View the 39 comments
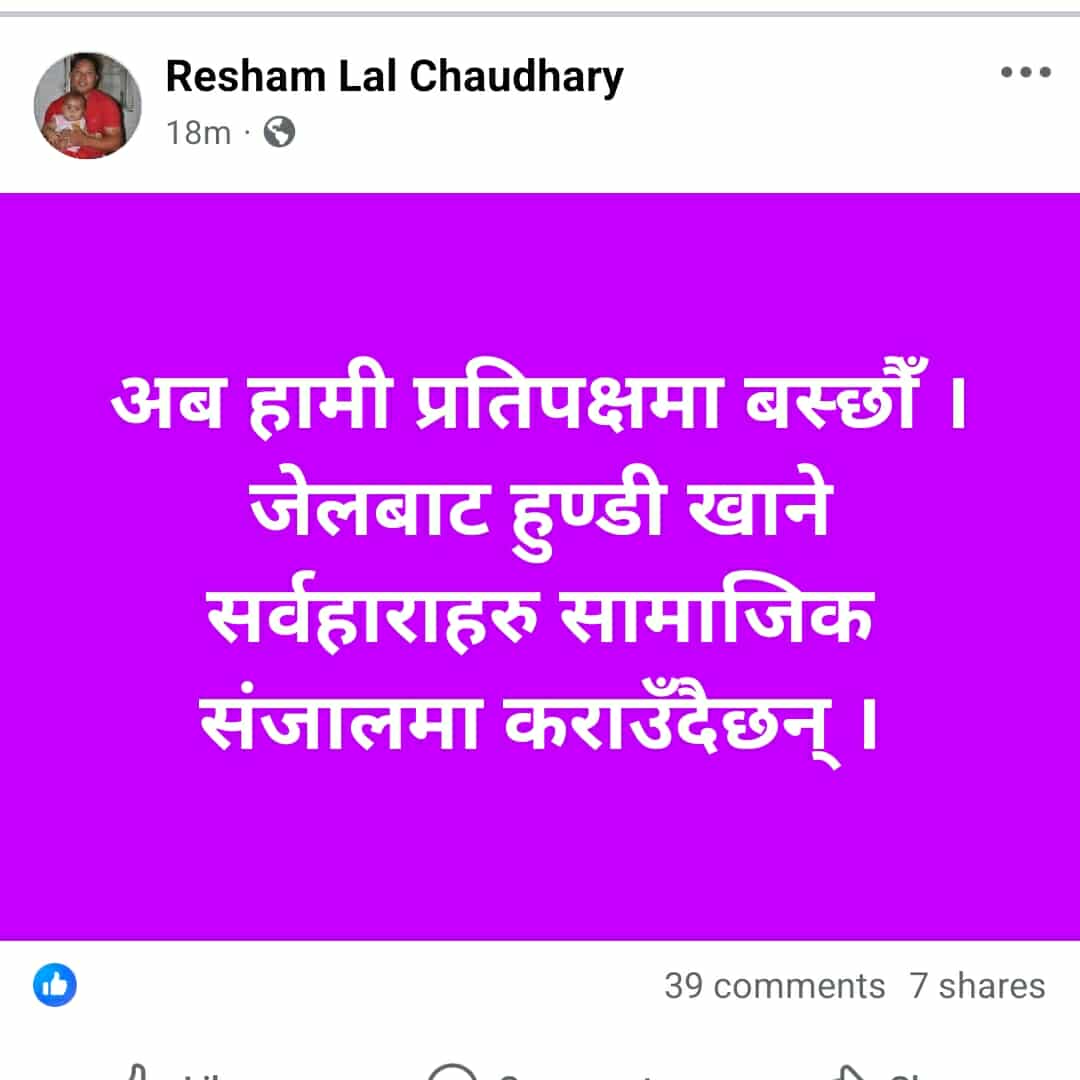The height and width of the screenshot is (1080, 1080). pyautogui.click(x=774, y=986)
